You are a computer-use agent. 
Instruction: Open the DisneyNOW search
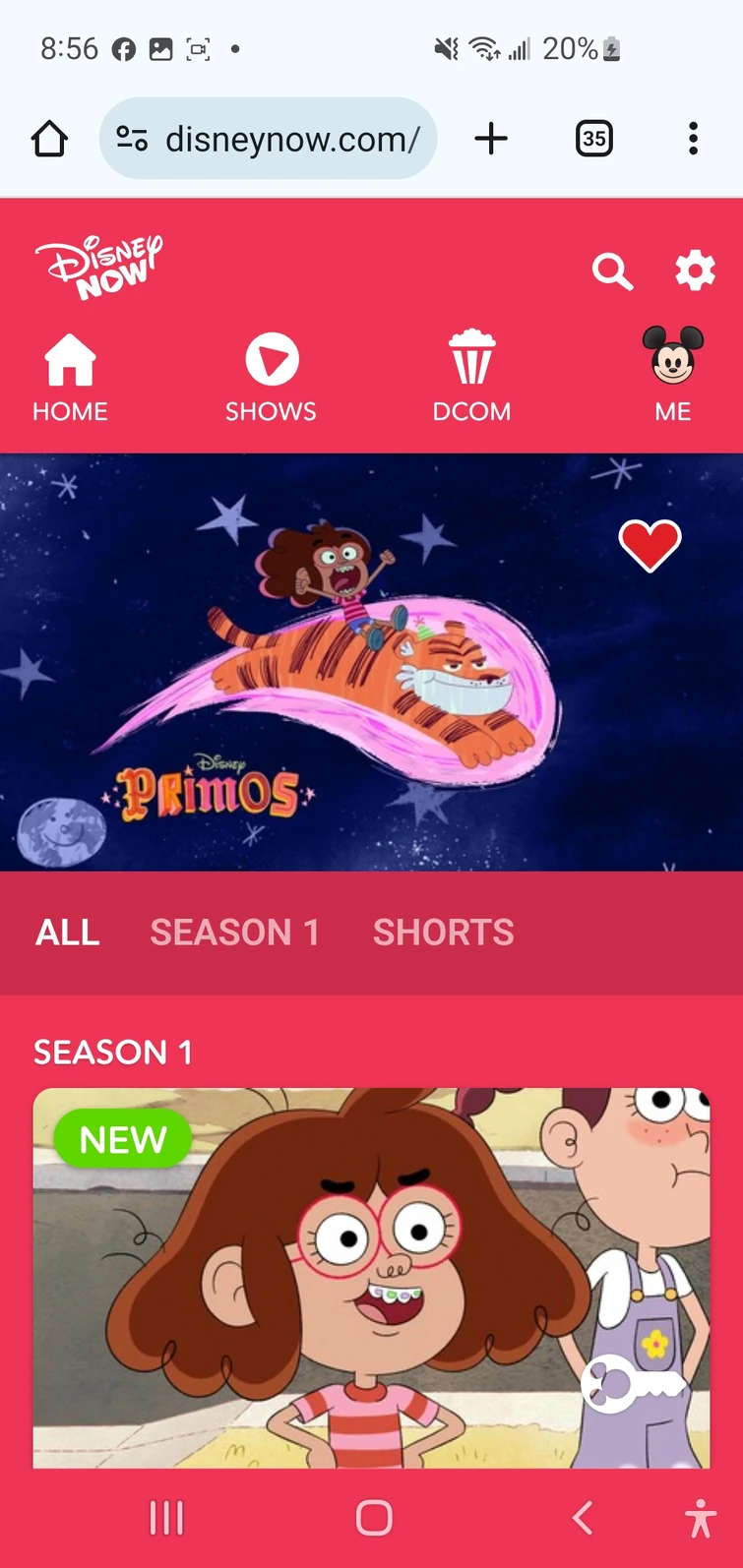click(611, 272)
